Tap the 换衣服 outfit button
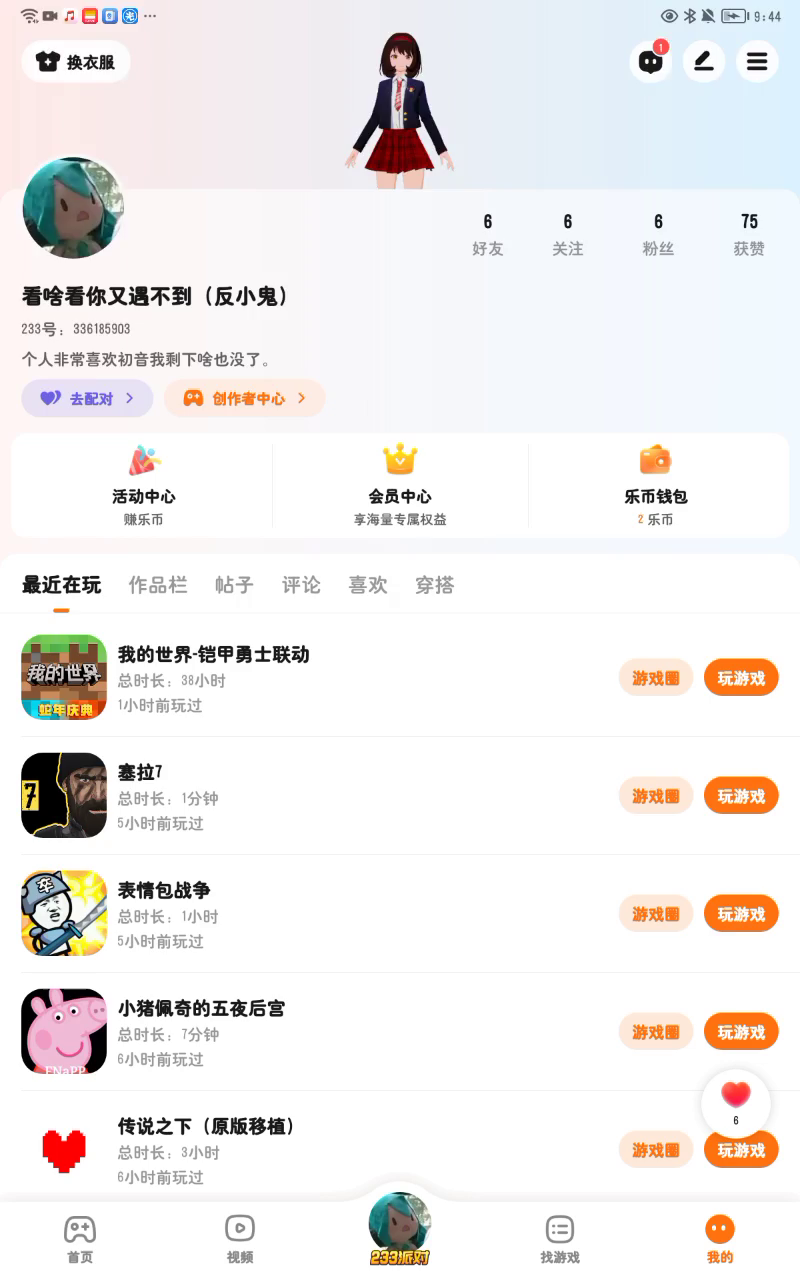This screenshot has width=800, height=1280. point(76,62)
